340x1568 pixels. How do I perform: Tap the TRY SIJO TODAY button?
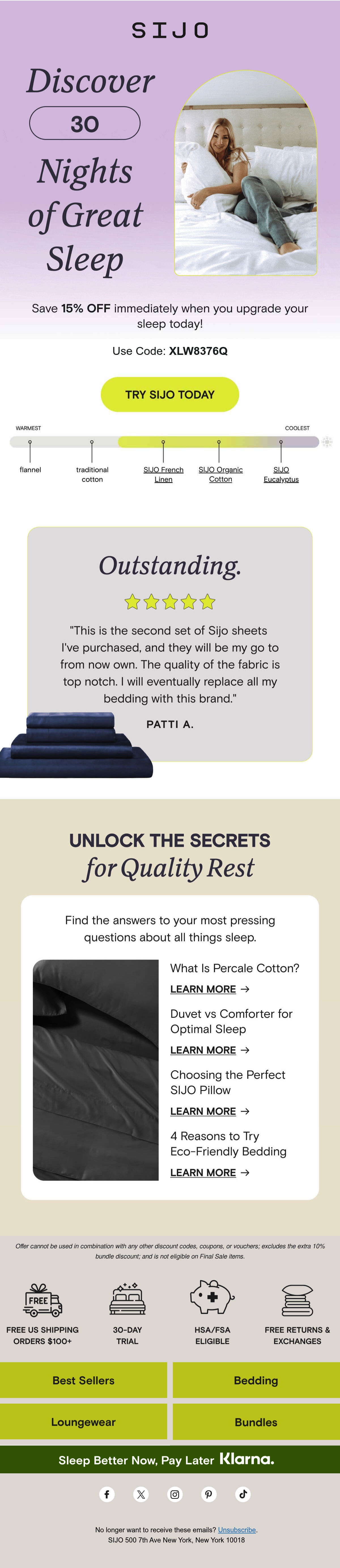(x=170, y=395)
